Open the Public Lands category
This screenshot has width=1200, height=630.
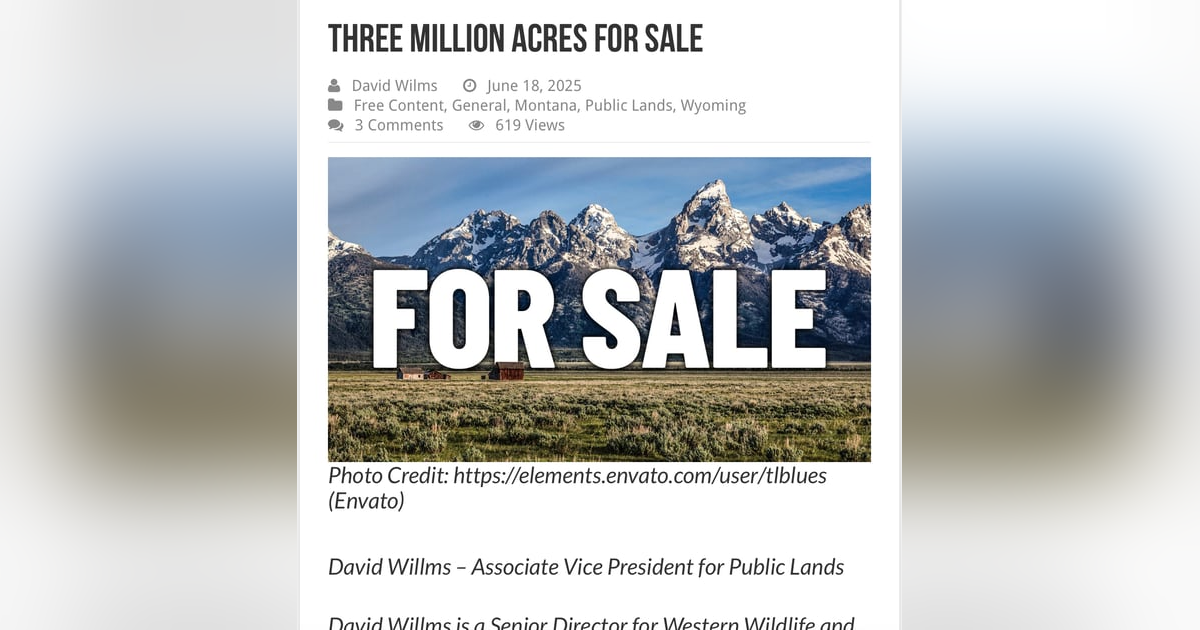[x=628, y=105]
